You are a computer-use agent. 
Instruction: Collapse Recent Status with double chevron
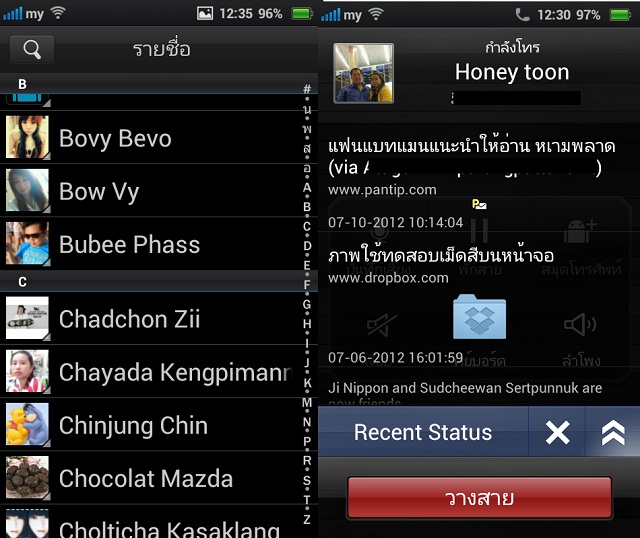pyautogui.click(x=613, y=432)
